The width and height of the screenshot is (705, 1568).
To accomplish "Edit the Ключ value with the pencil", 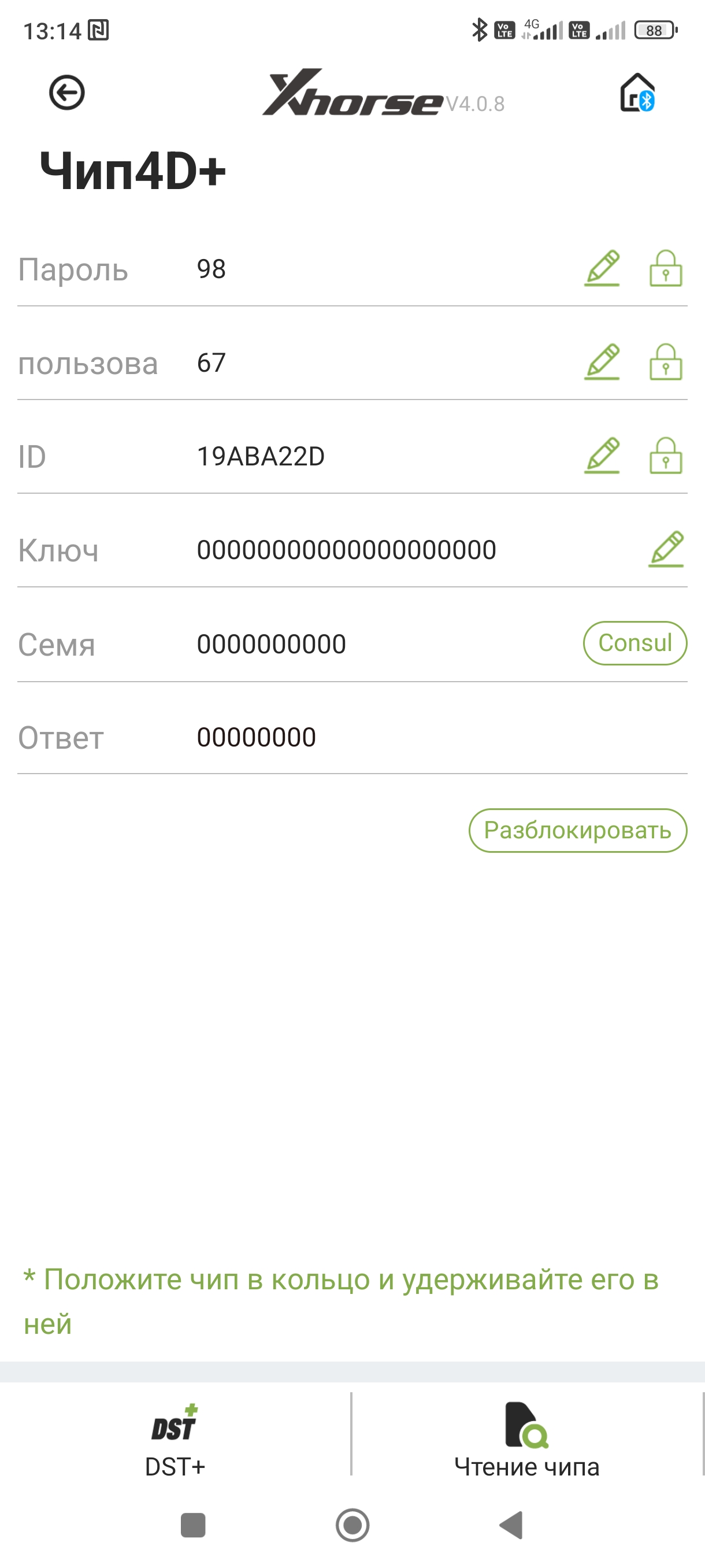I will click(x=667, y=549).
